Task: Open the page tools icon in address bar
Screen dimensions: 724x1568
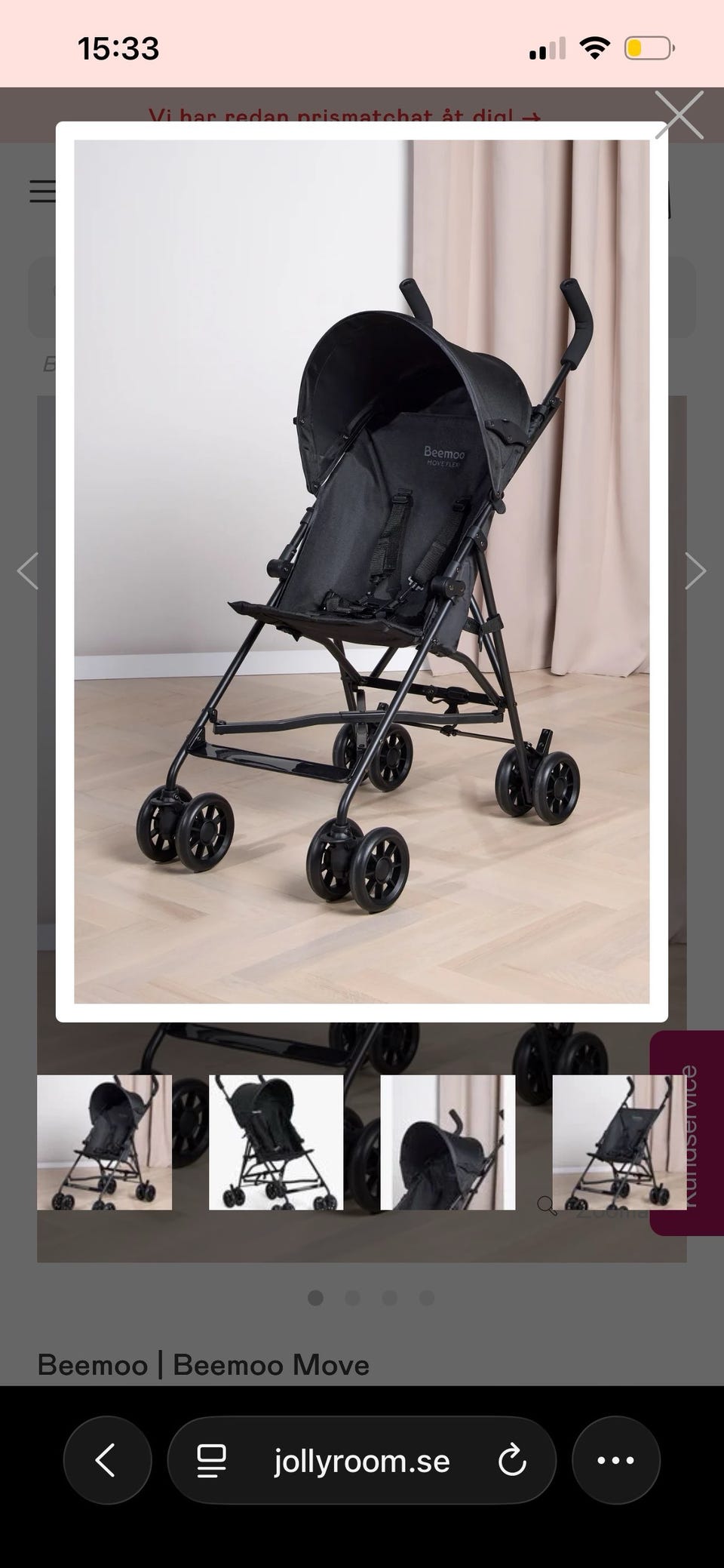Action: tap(211, 1461)
